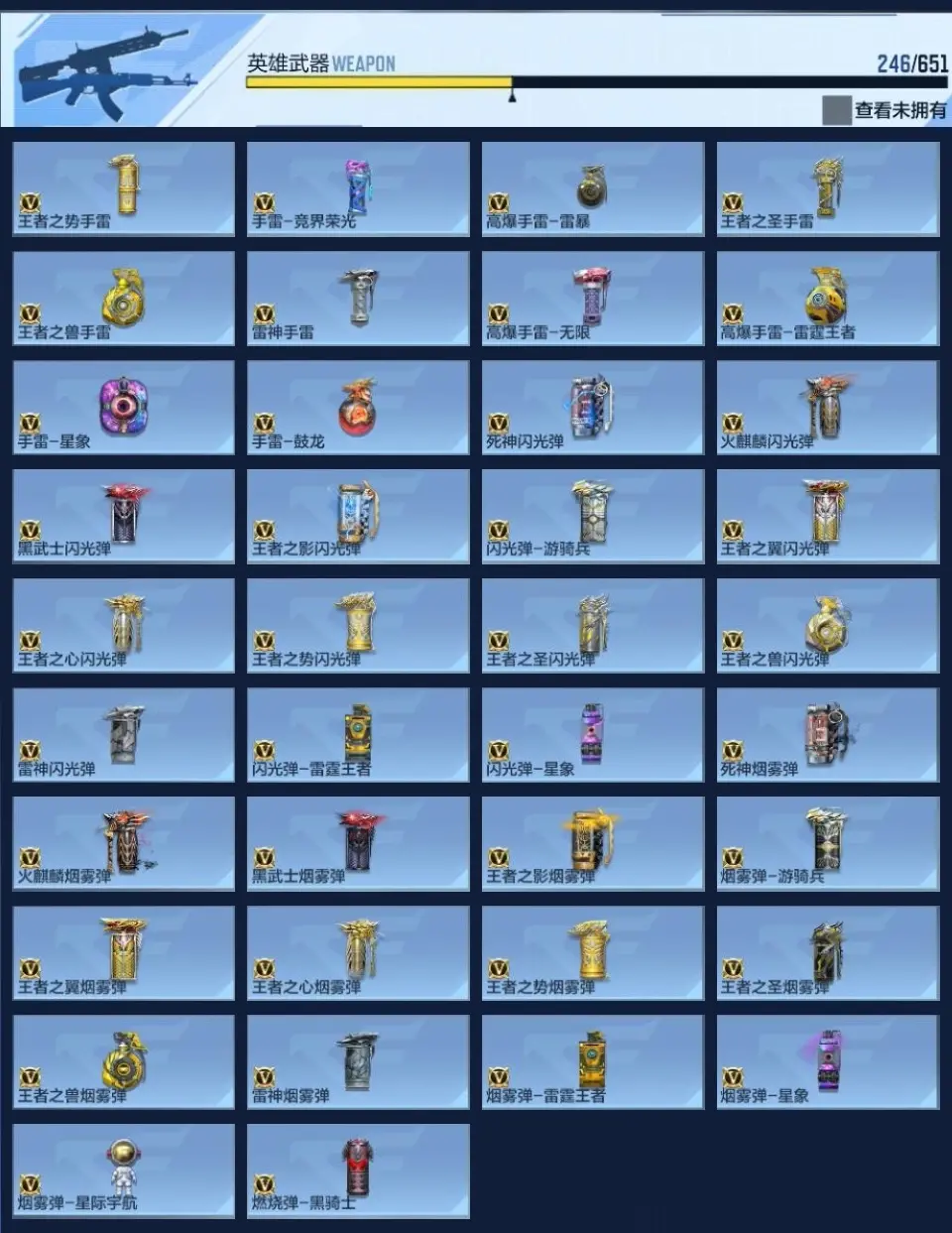Viewport: 952px width, 1233px height.
Task: Open the 死神烟雾弹 card
Action: click(x=827, y=734)
